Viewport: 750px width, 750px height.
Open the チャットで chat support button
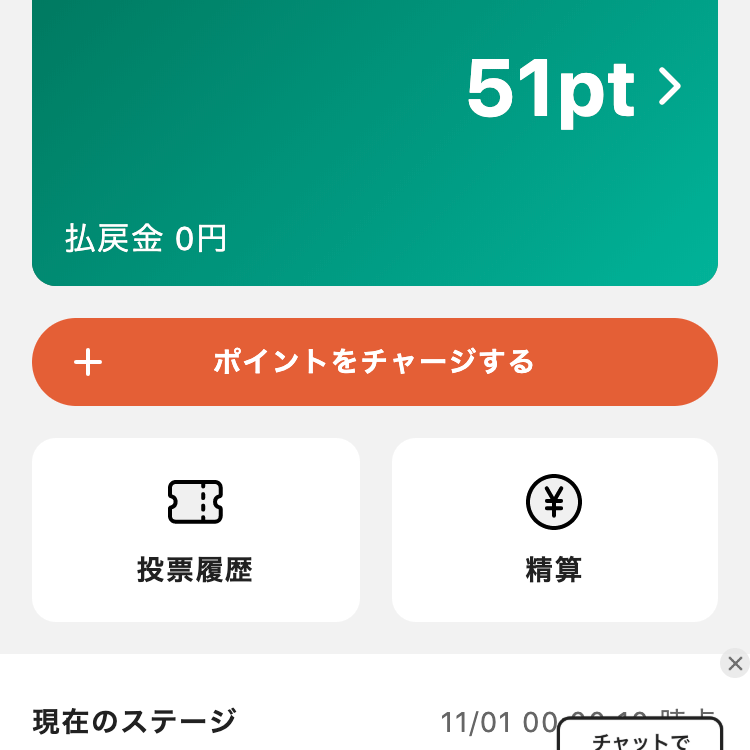[x=640, y=738]
